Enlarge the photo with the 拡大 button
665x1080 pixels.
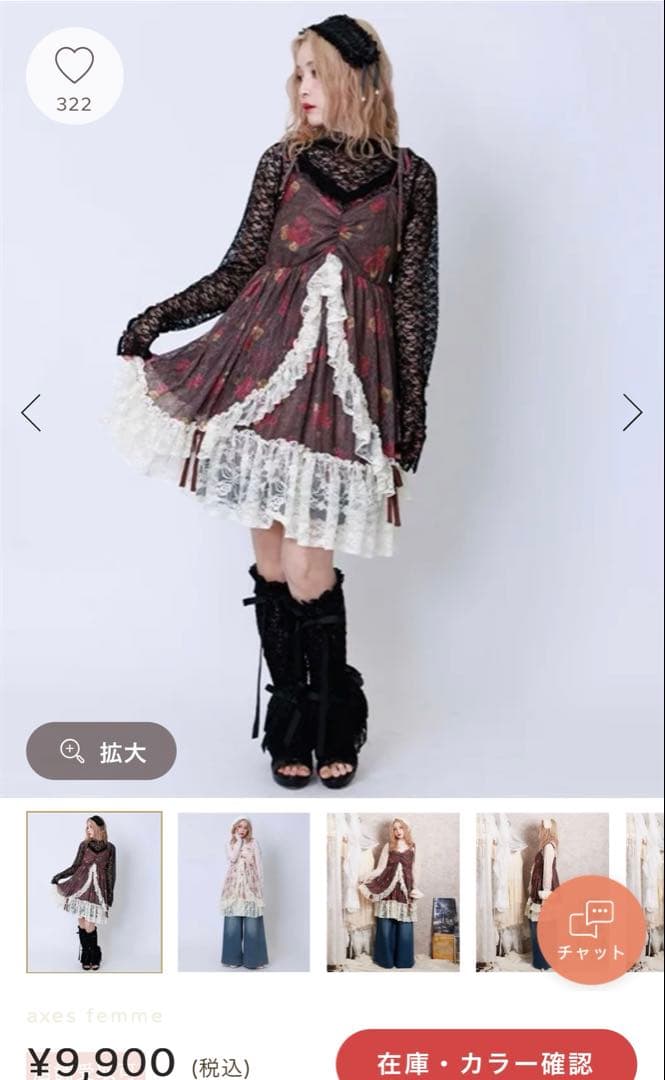[x=101, y=751]
